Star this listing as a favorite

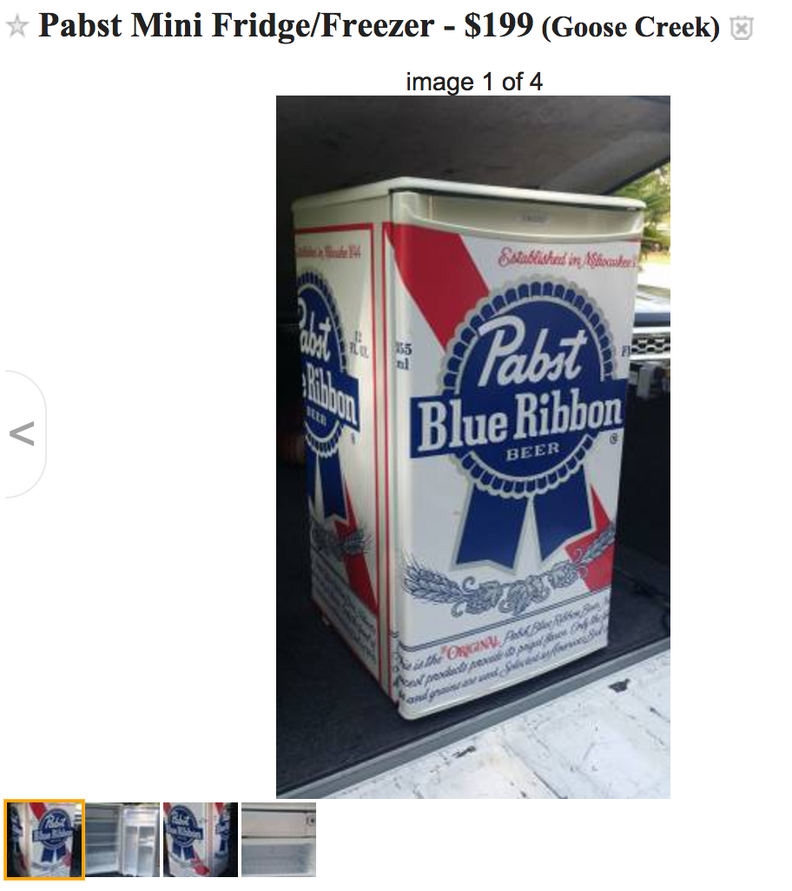click(x=17, y=28)
